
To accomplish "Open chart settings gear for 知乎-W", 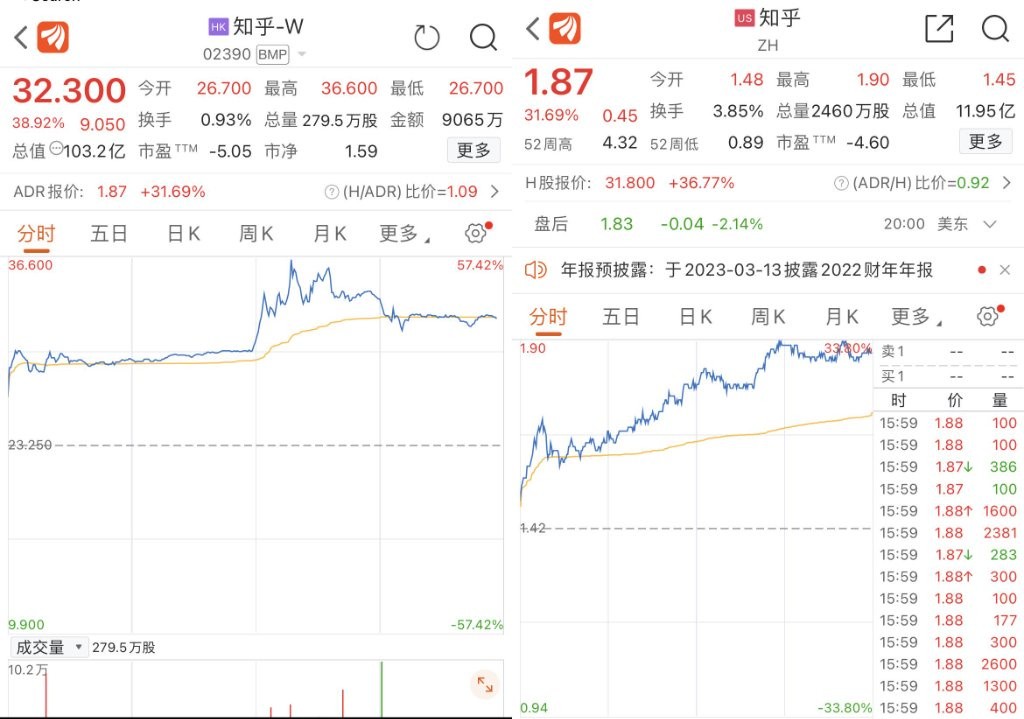I will point(476,234).
